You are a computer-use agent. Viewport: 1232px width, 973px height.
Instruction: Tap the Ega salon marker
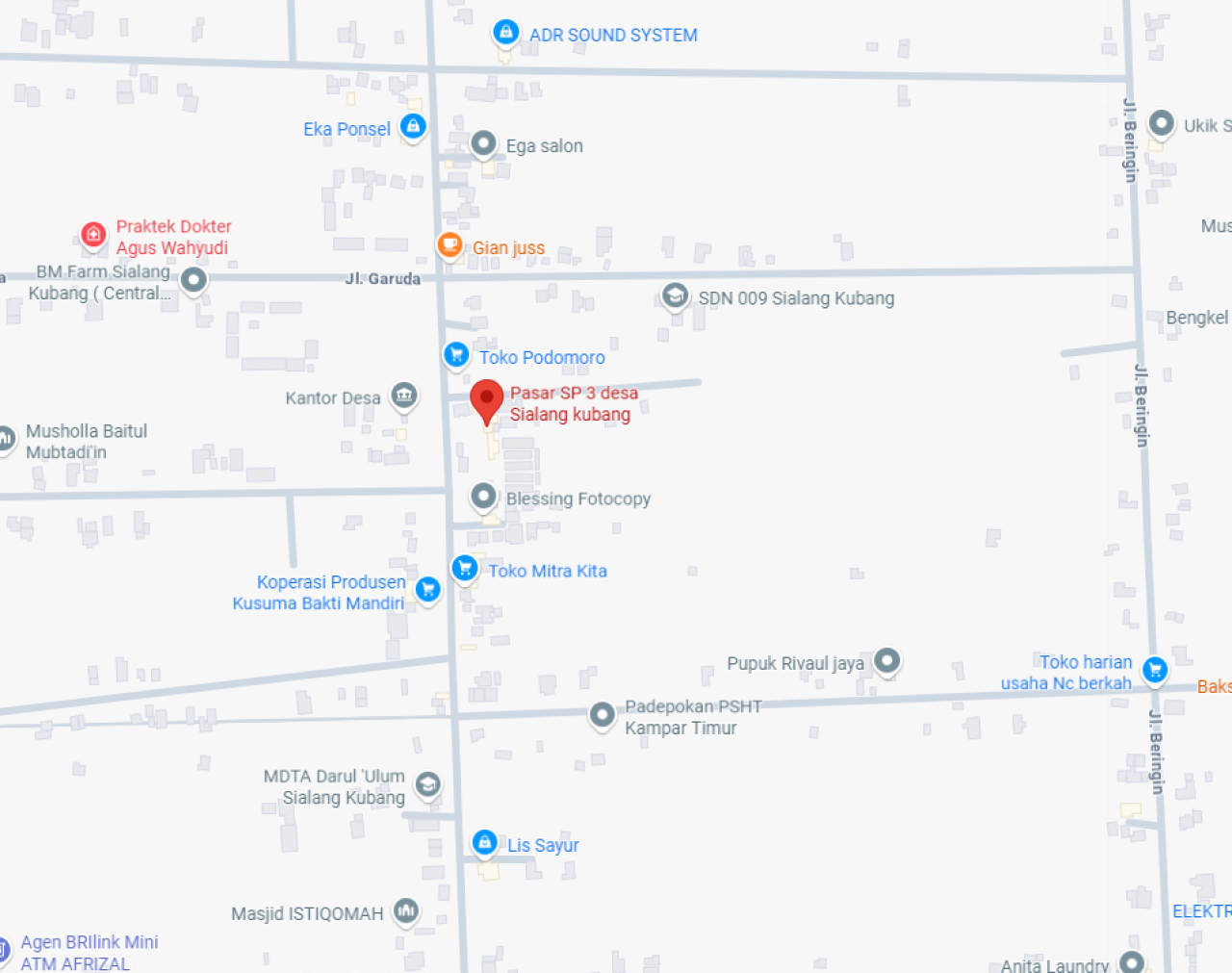(483, 144)
